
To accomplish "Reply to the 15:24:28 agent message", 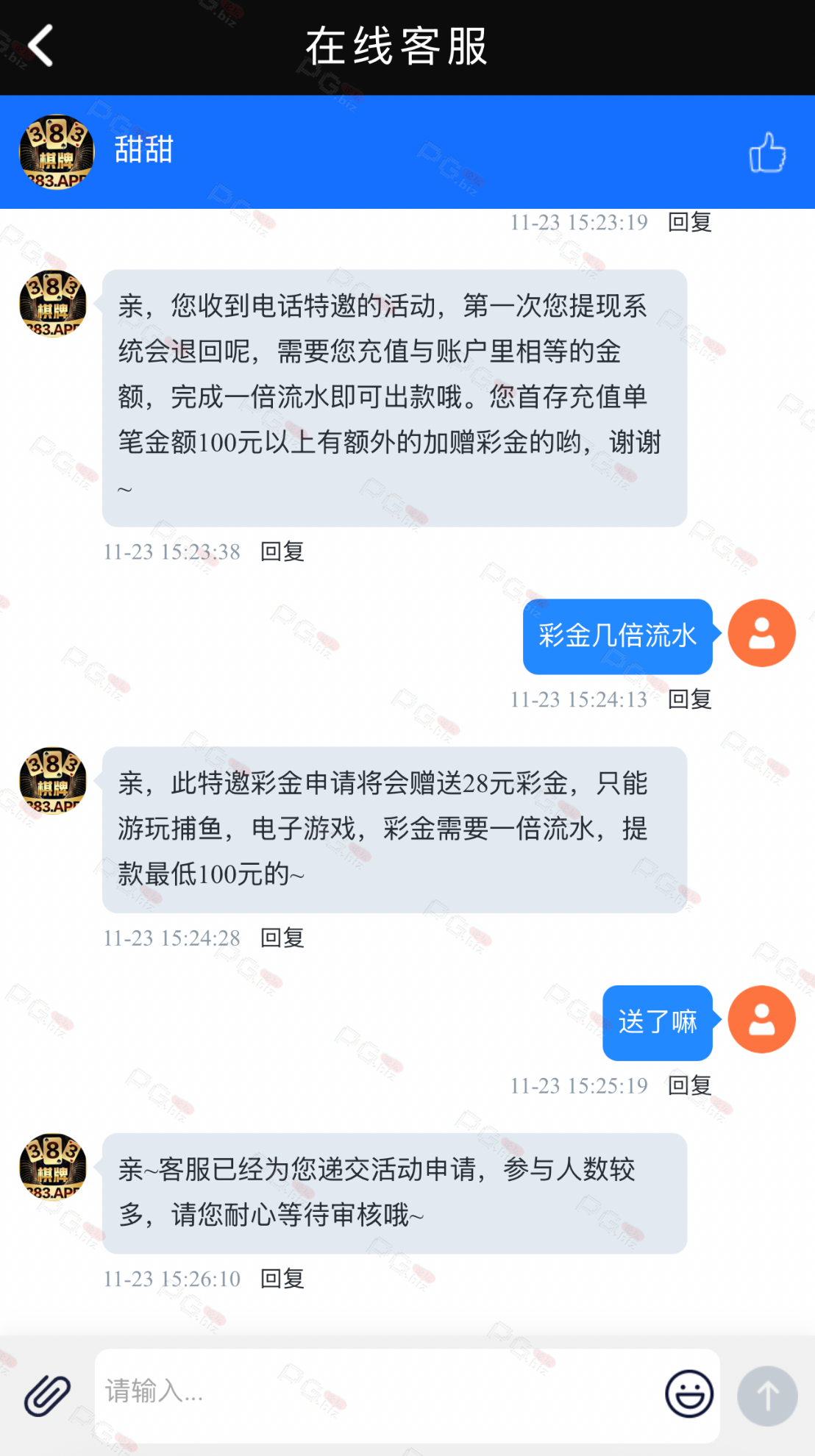I will tap(282, 938).
